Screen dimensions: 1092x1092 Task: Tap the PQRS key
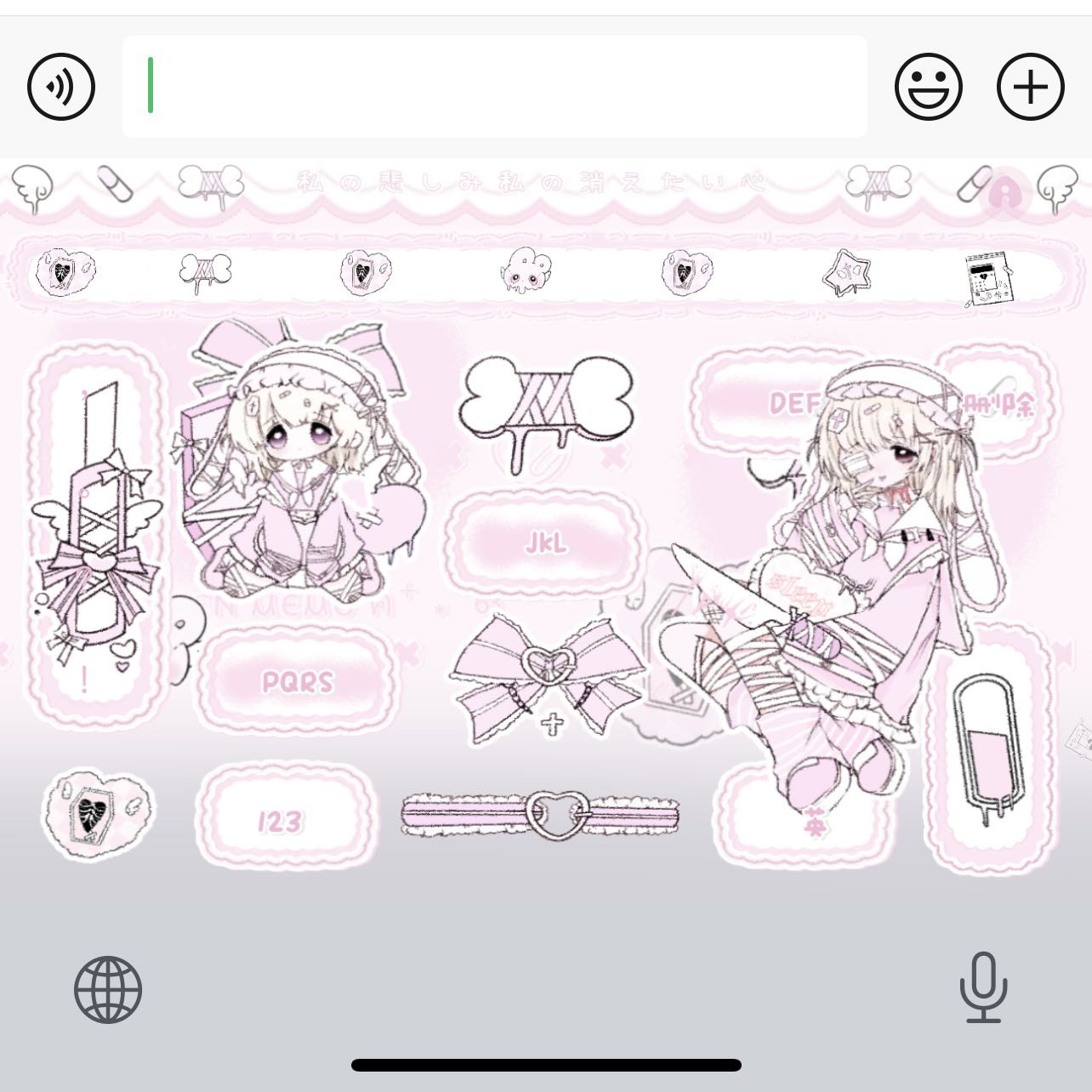point(297,681)
